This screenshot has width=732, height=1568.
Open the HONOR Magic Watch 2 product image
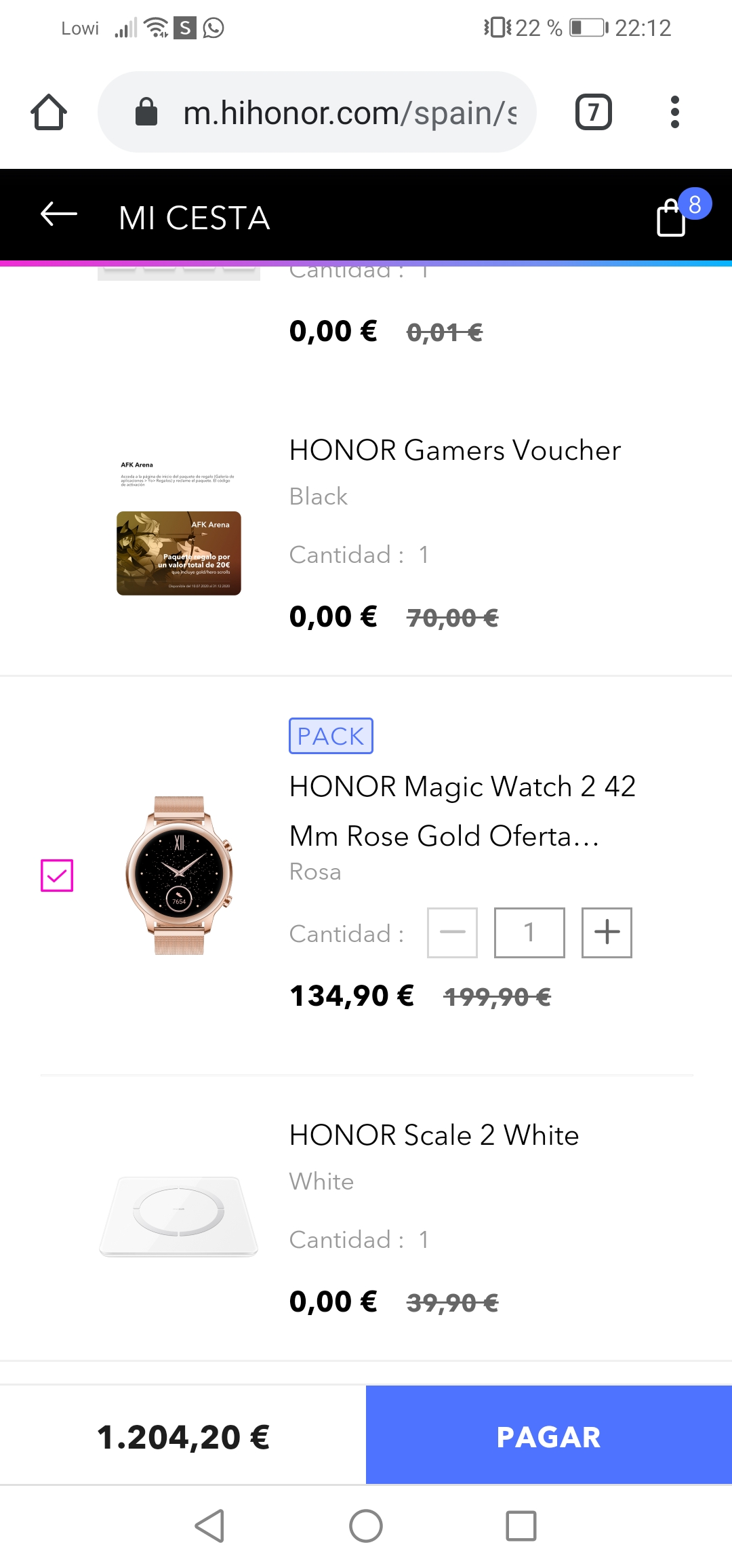[179, 875]
